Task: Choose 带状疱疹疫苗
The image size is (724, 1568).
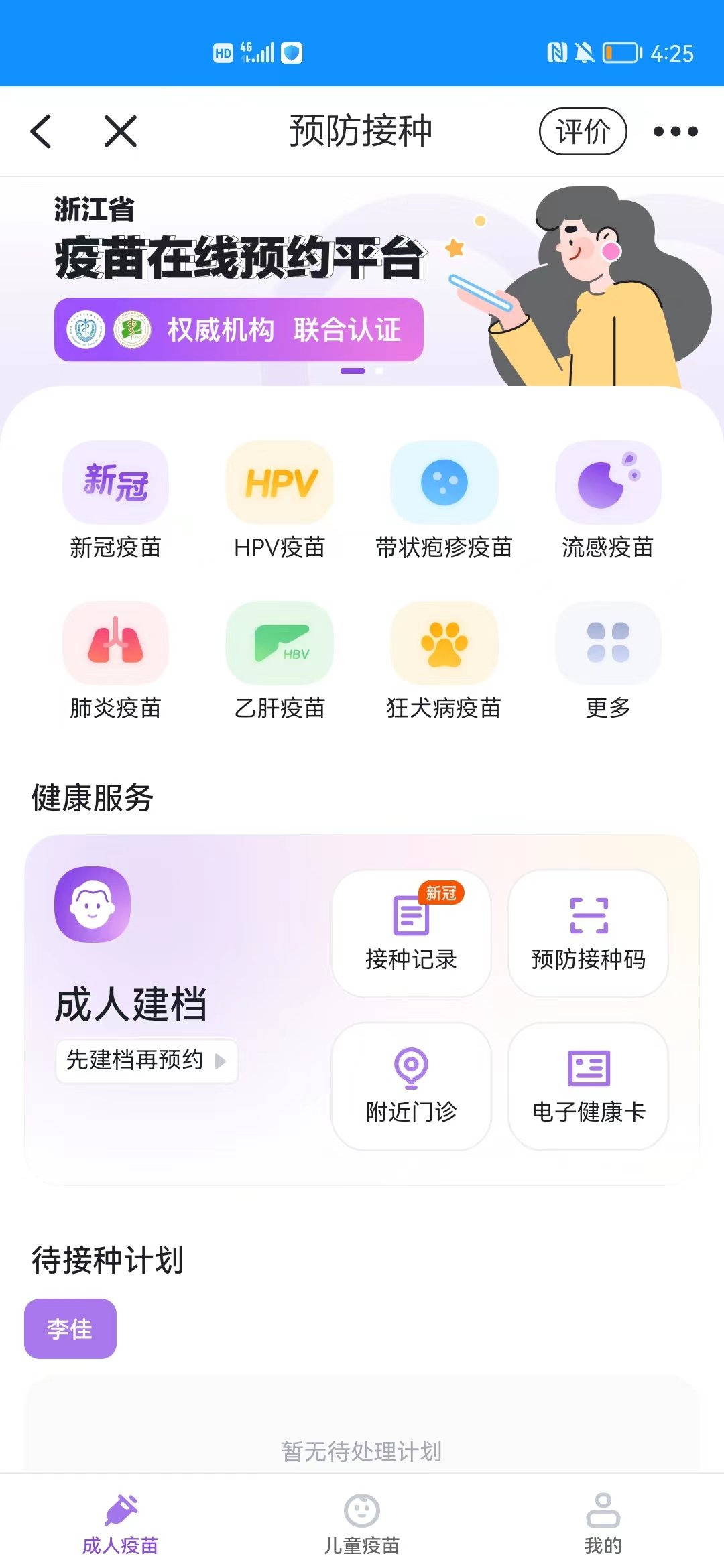Action: click(444, 500)
